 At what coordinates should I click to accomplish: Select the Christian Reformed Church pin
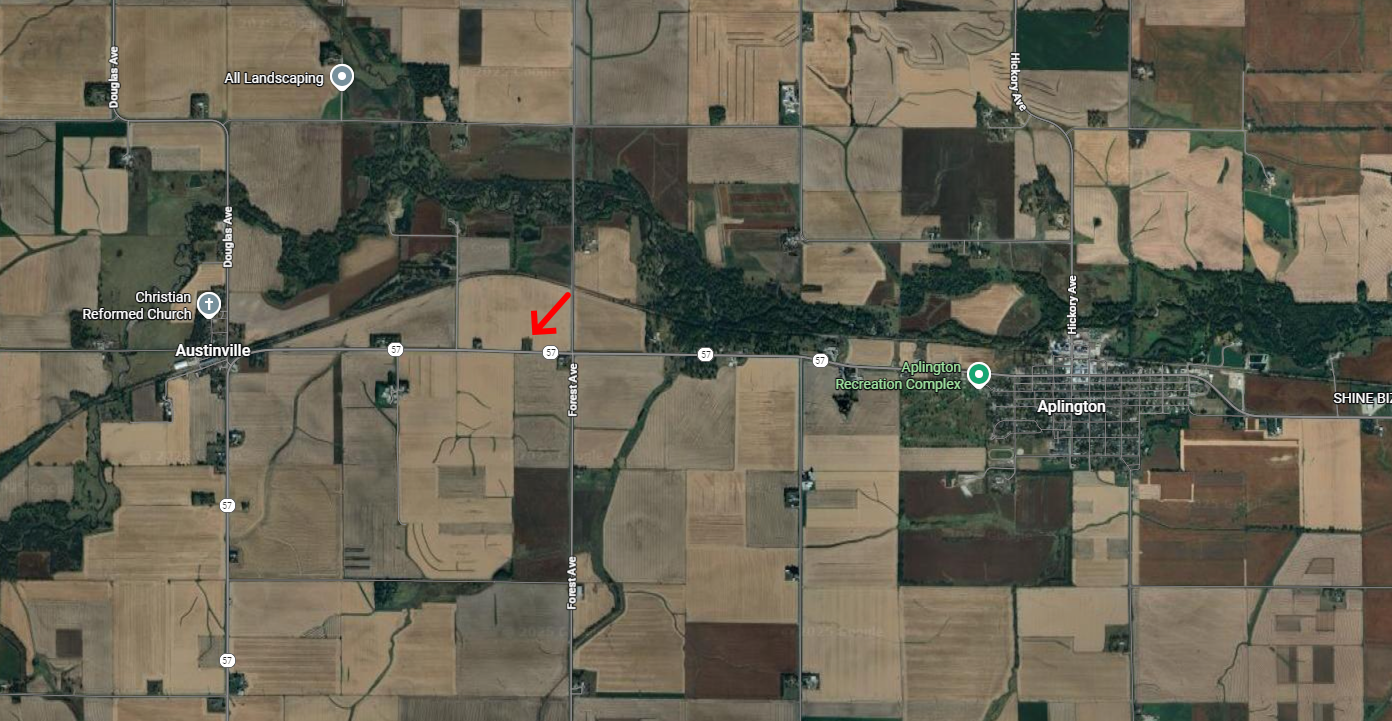click(208, 304)
